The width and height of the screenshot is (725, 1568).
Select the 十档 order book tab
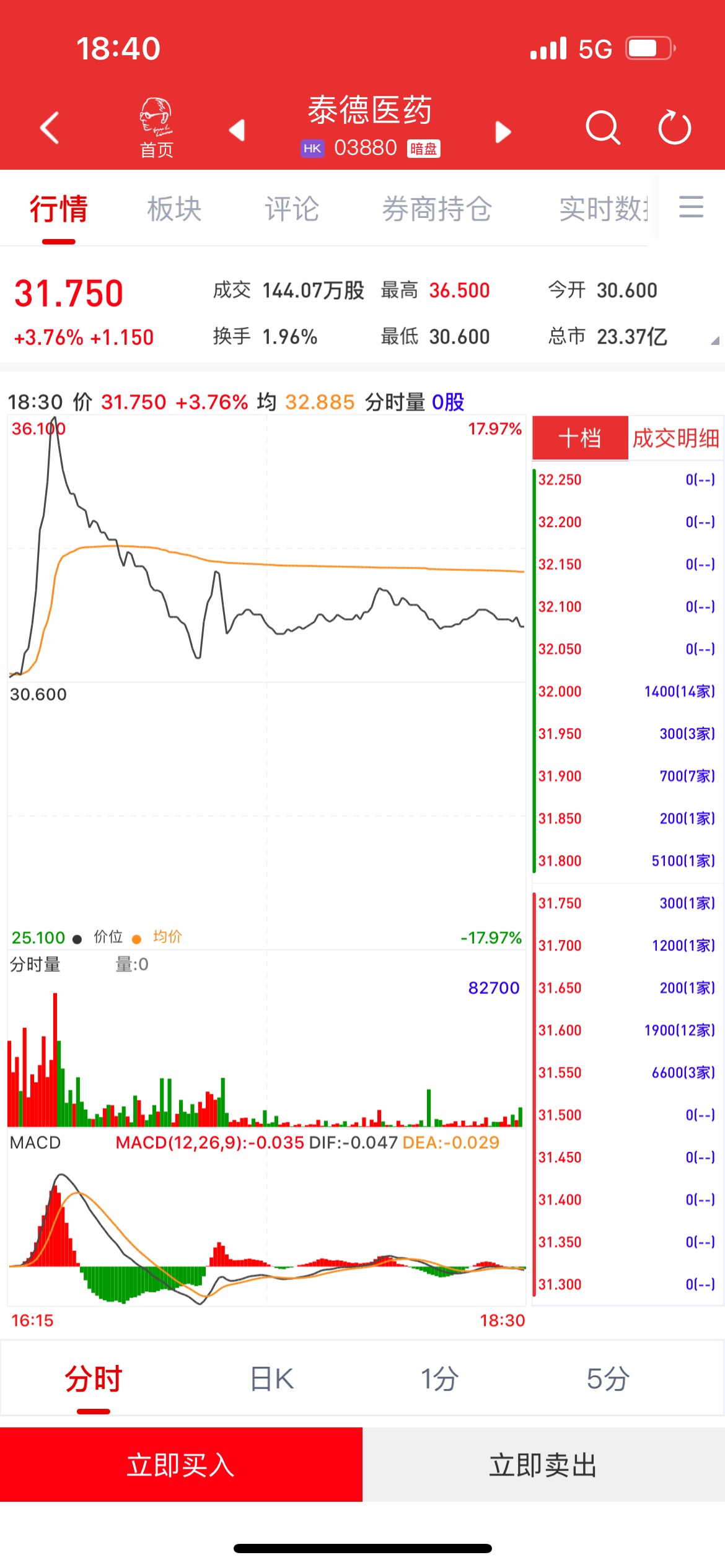click(580, 438)
